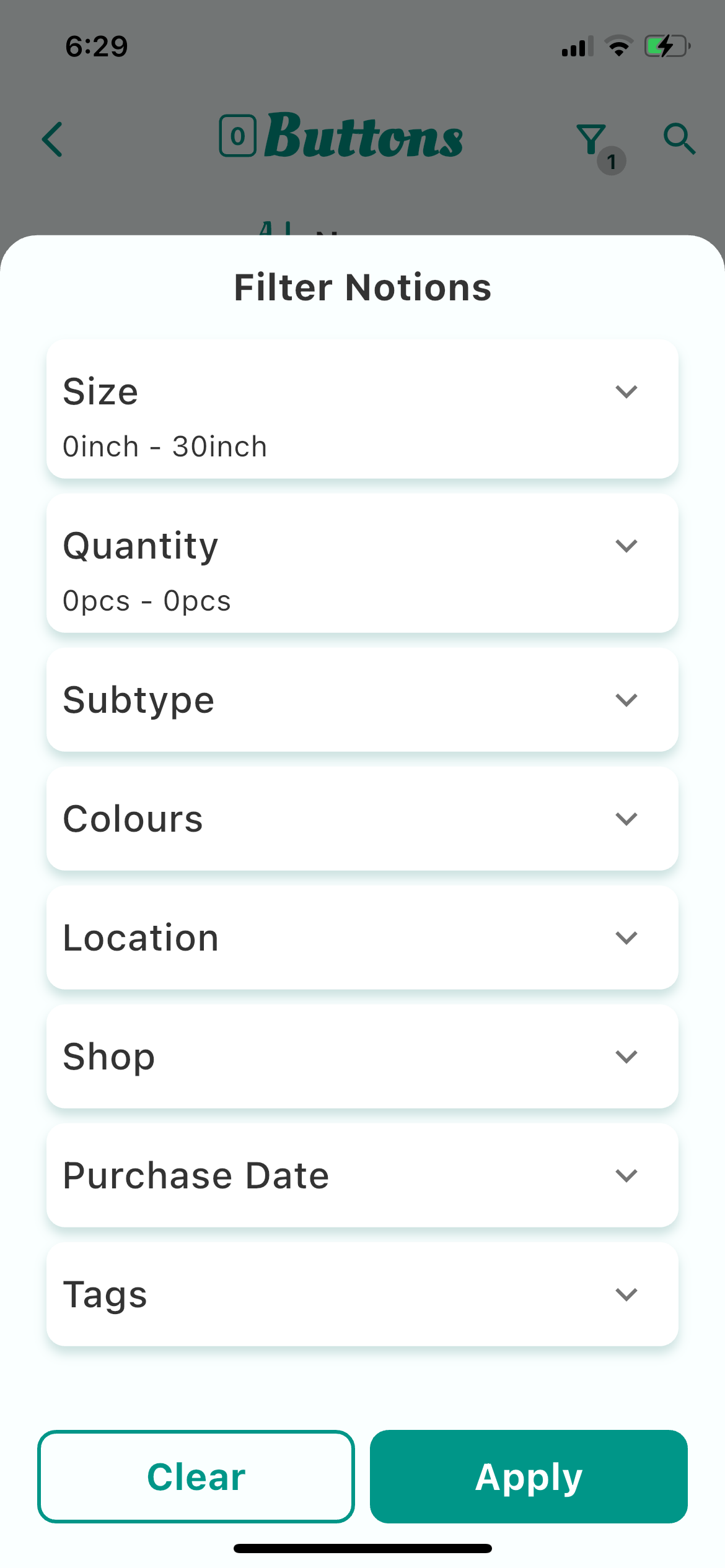The image size is (725, 1568).
Task: Expand the Tags filter section
Action: coord(626,1295)
